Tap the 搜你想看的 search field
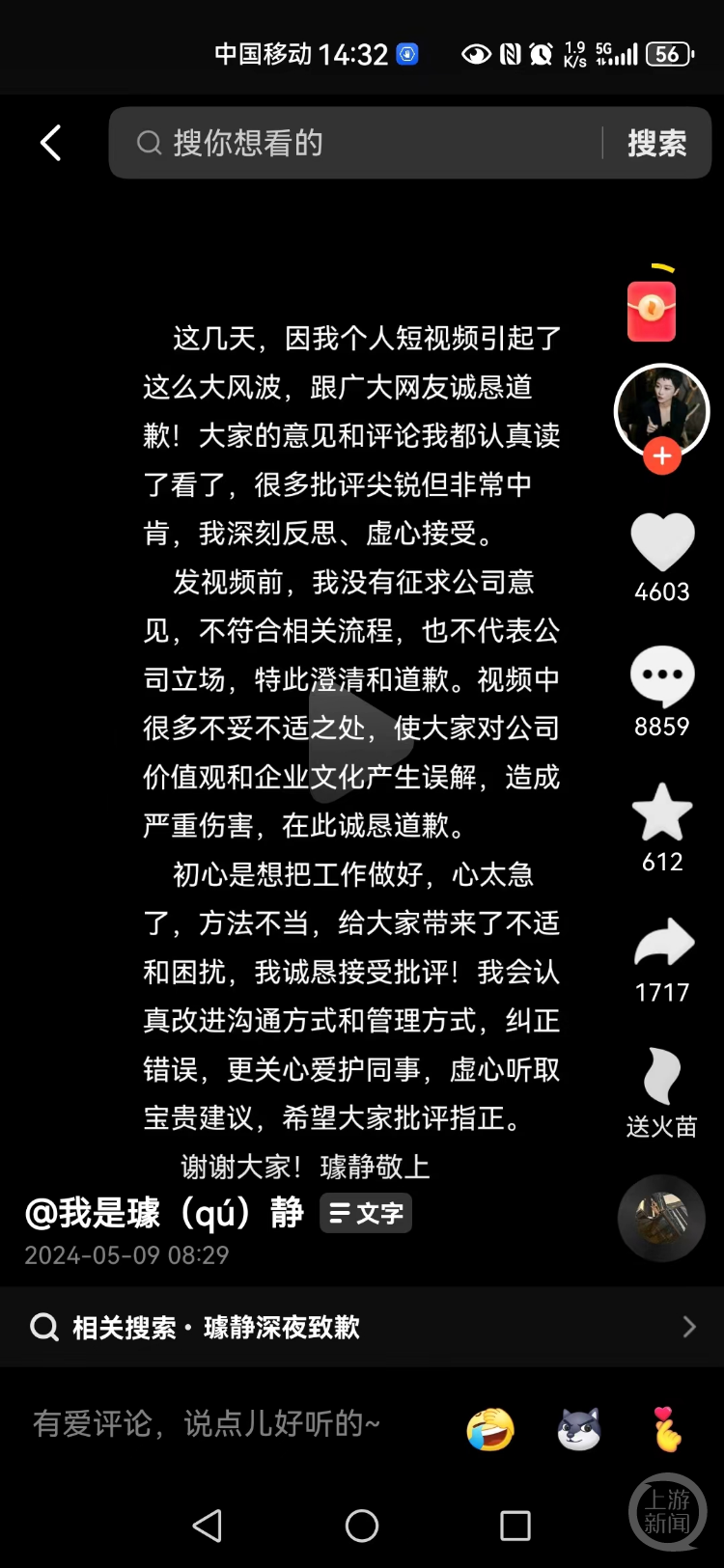Image resolution: width=724 pixels, height=1568 pixels. click(x=367, y=143)
